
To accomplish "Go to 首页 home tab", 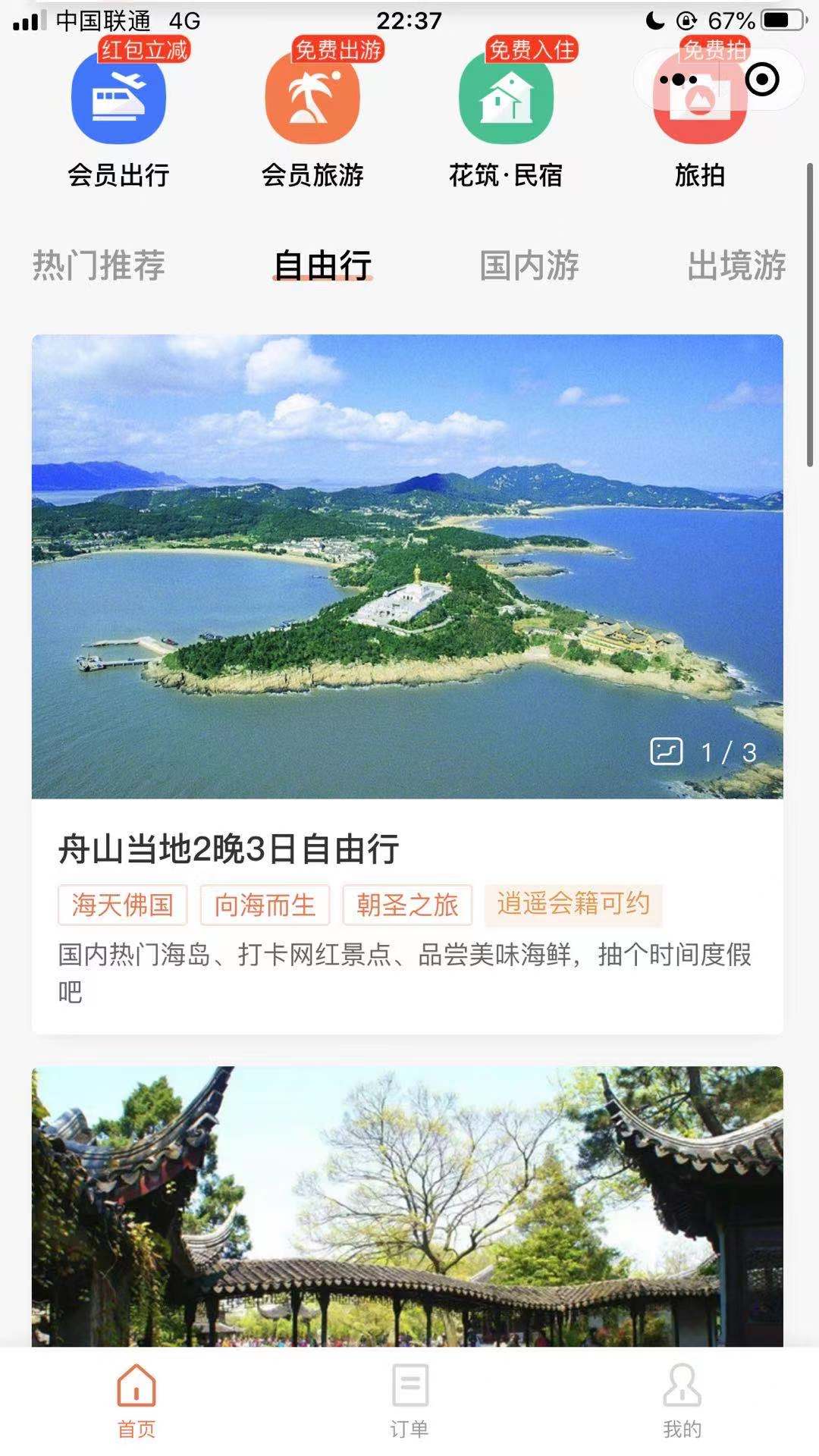I will (136, 1401).
